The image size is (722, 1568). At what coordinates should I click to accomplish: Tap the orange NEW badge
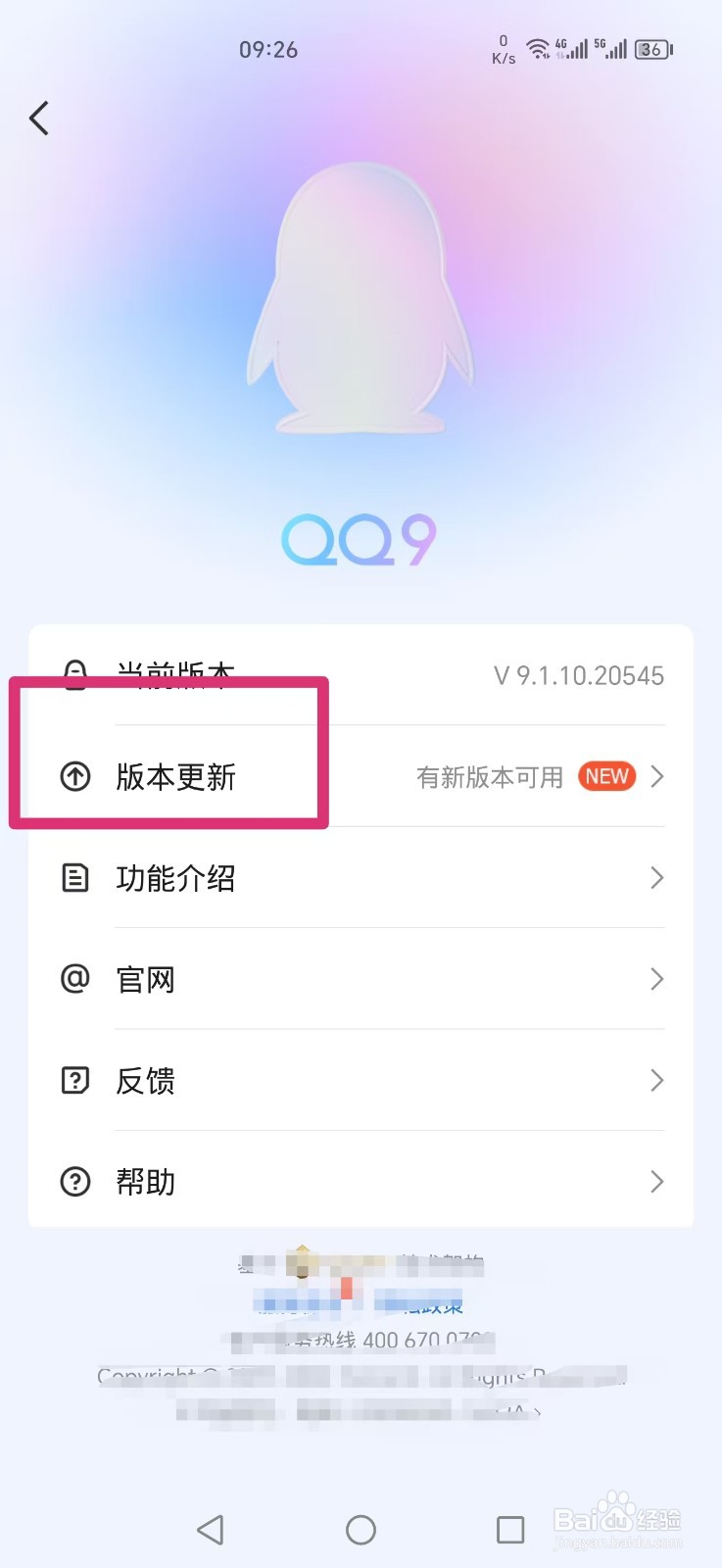(607, 776)
